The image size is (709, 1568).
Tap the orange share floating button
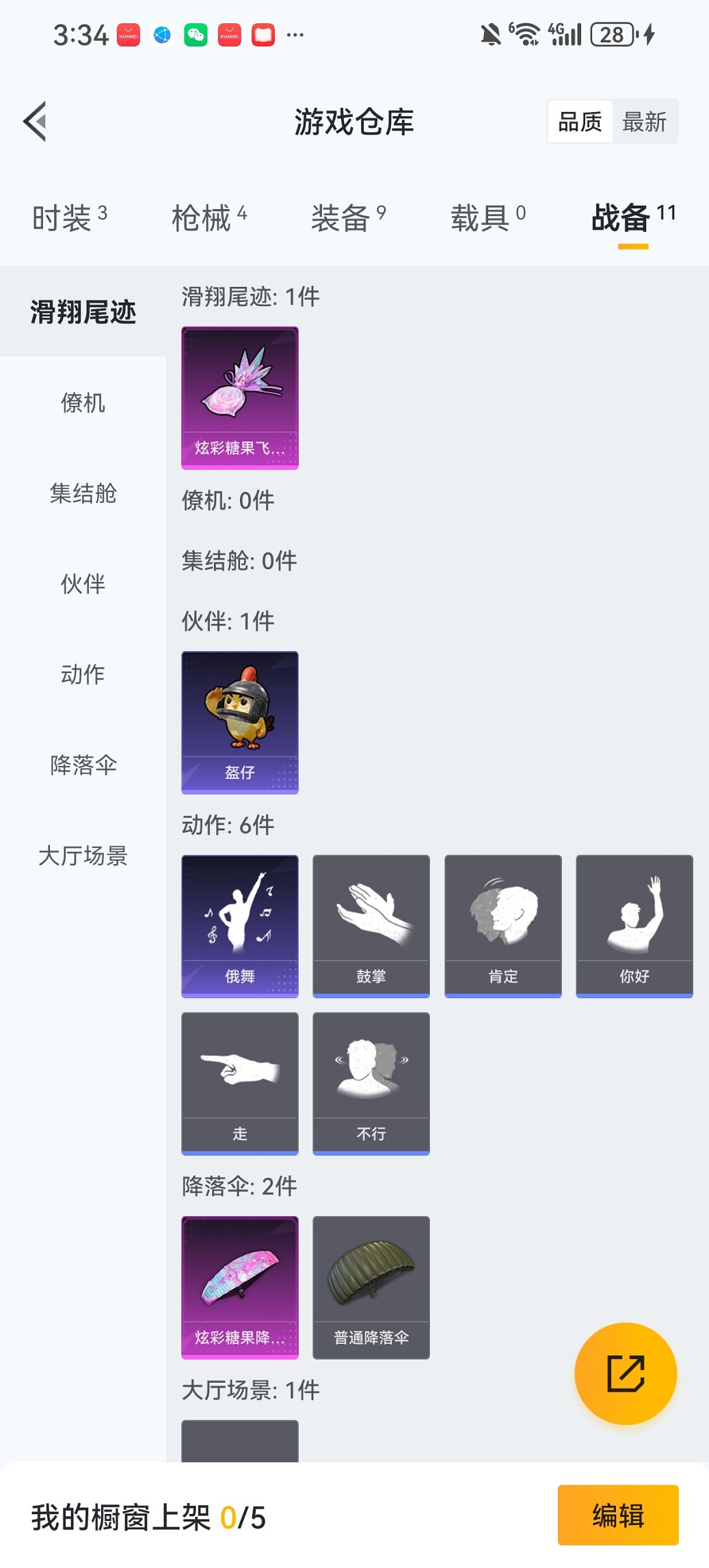coord(626,1373)
